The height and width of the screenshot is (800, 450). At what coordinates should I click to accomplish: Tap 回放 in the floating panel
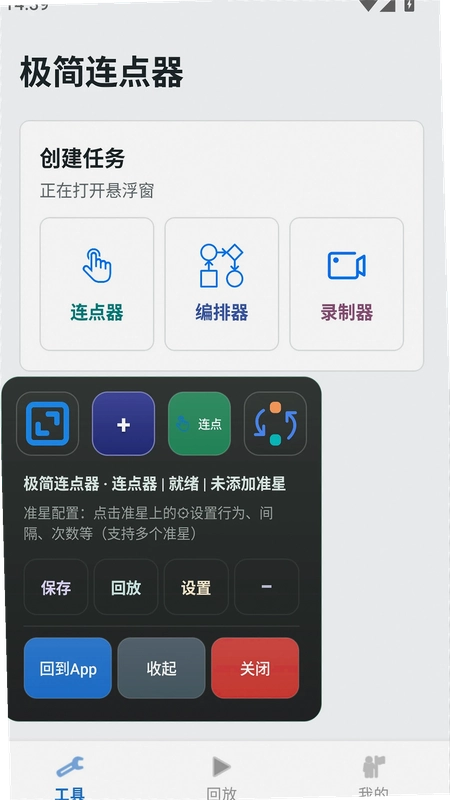click(126, 587)
